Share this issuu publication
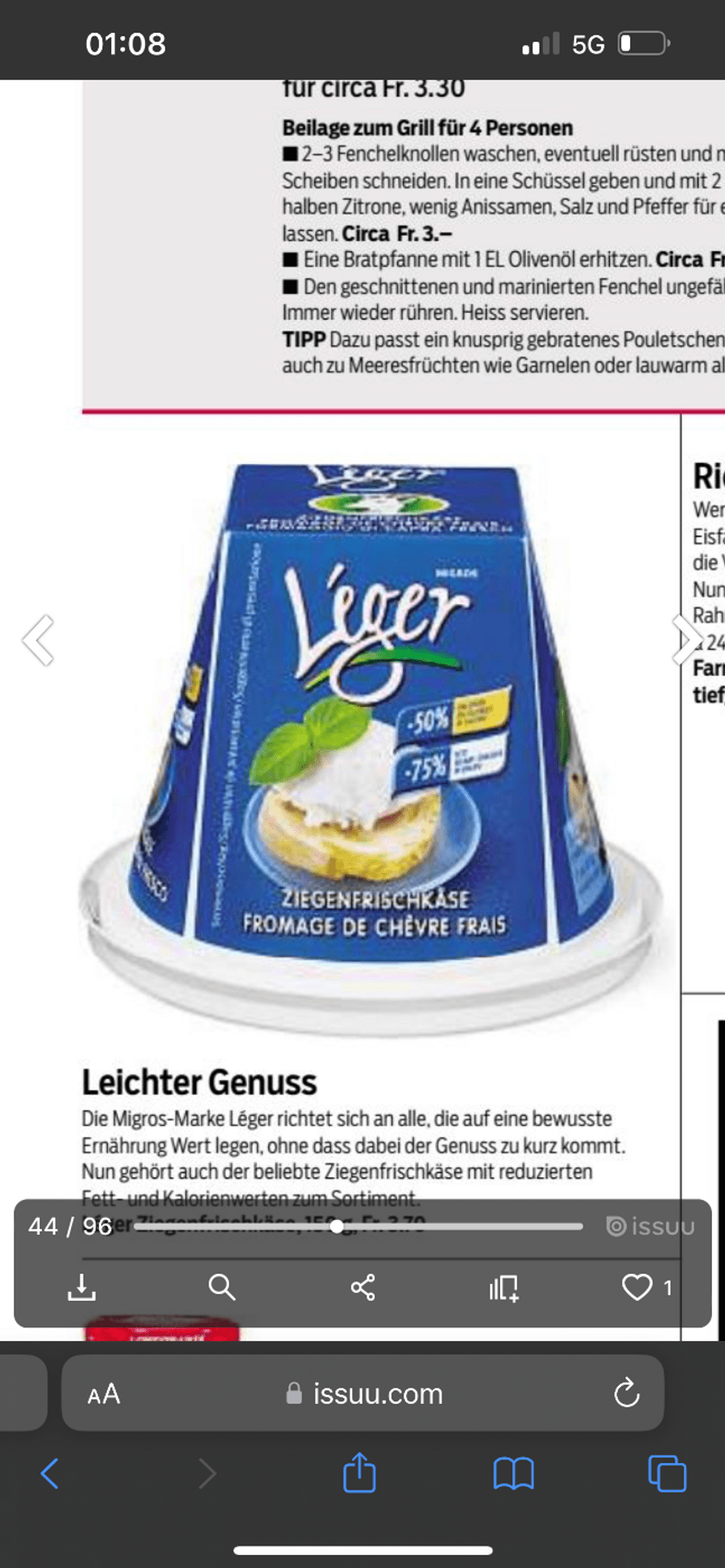Viewport: 725px width, 1568px height. [x=362, y=1287]
